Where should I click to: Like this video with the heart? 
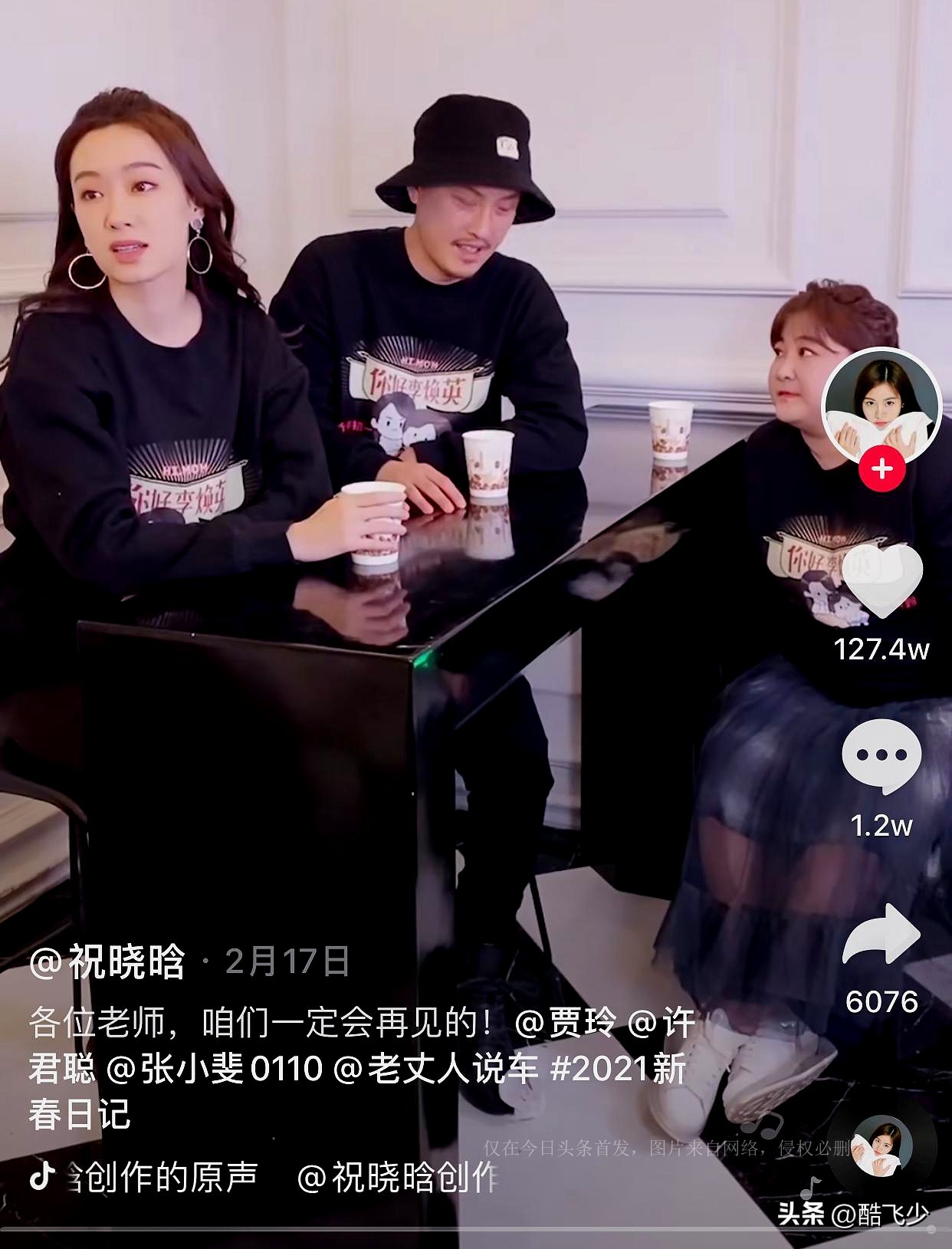tap(881, 579)
